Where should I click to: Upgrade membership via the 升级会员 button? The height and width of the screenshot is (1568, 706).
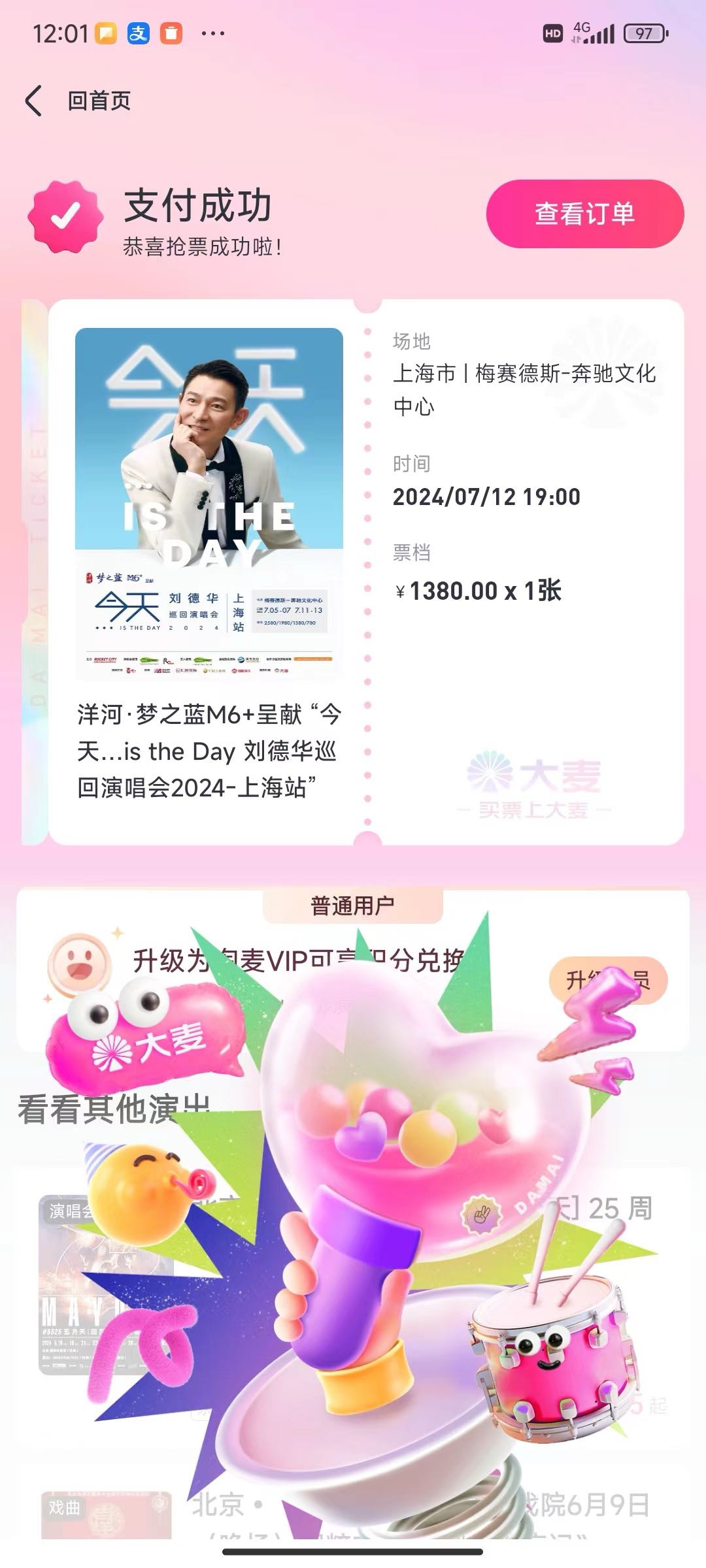click(x=608, y=980)
